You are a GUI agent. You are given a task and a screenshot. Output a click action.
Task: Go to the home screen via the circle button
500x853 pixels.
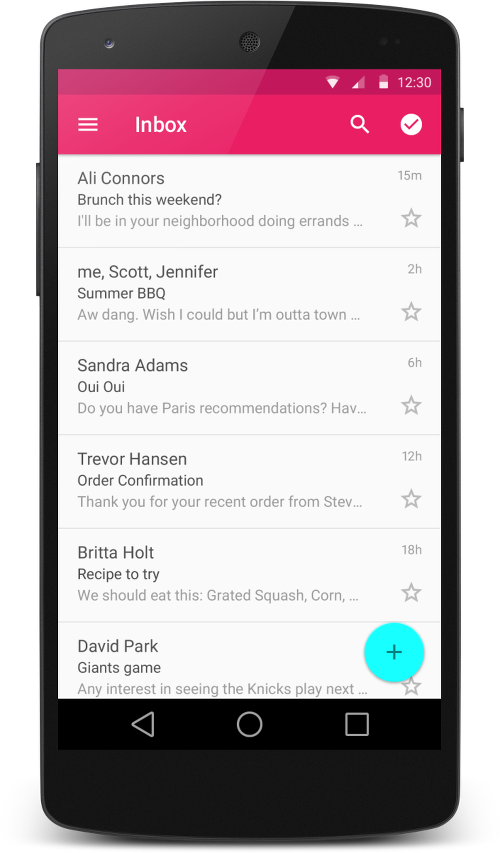pos(250,724)
